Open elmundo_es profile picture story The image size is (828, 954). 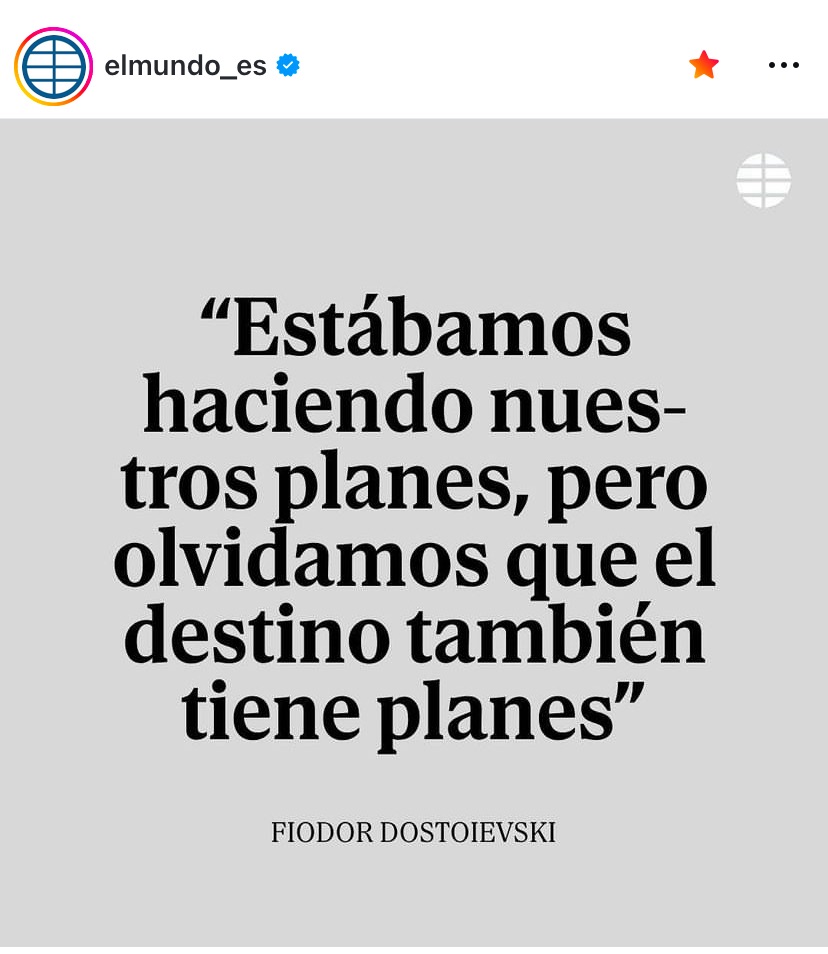click(53, 66)
